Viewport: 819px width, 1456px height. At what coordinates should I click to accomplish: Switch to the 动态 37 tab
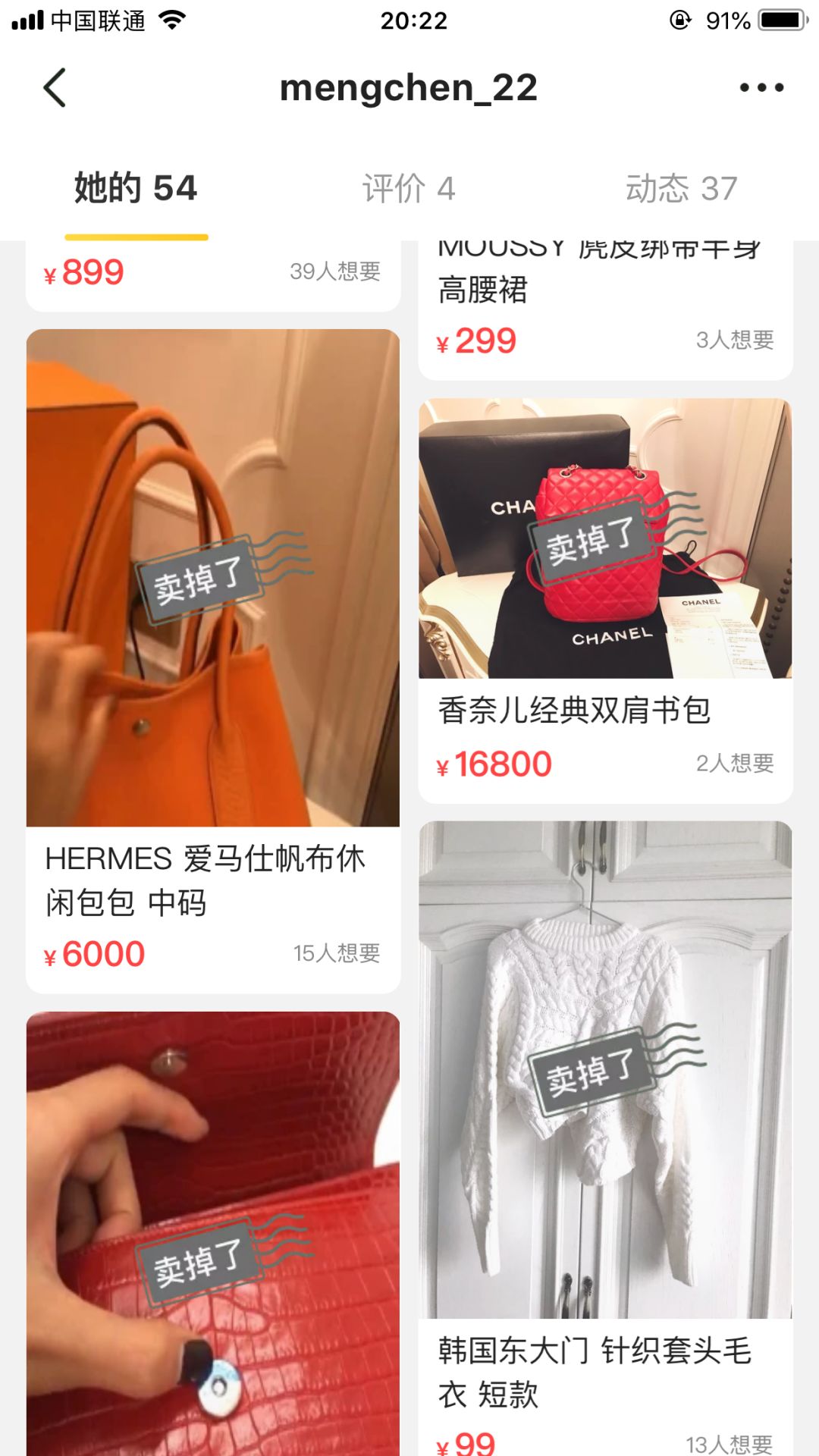coord(680,188)
